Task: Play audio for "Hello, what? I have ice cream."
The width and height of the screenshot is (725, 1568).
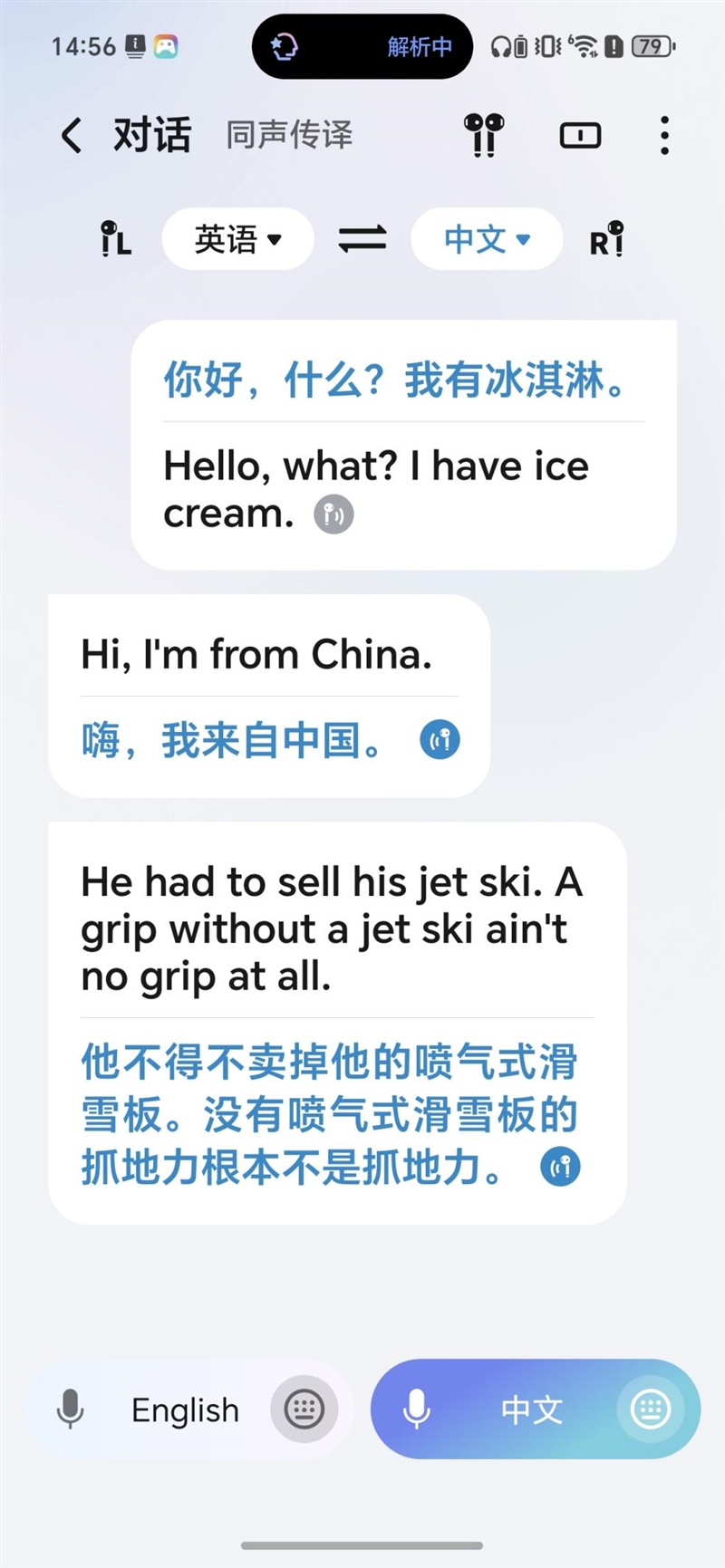Action: click(x=333, y=515)
